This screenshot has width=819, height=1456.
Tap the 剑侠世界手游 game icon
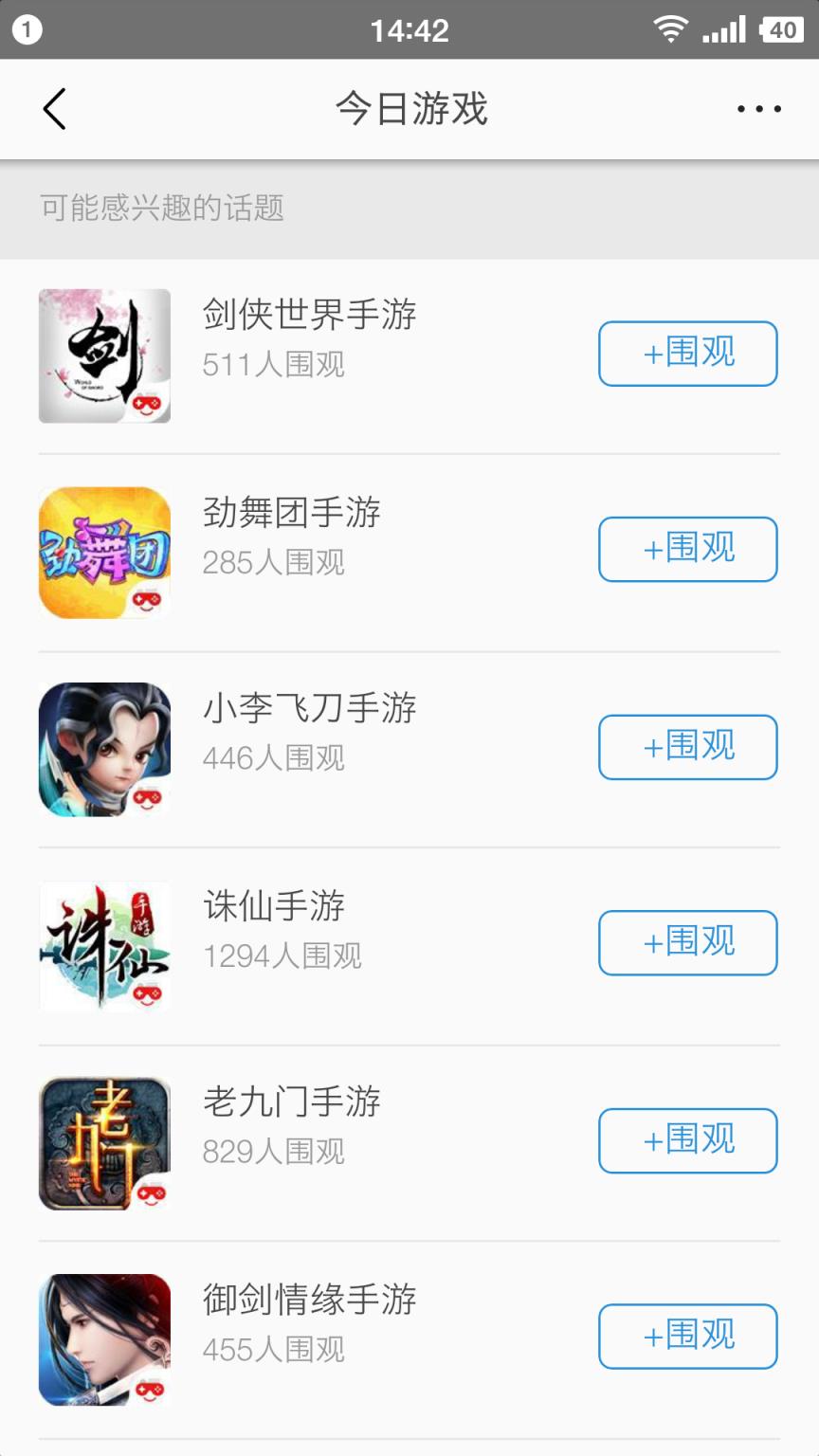pyautogui.click(x=104, y=355)
